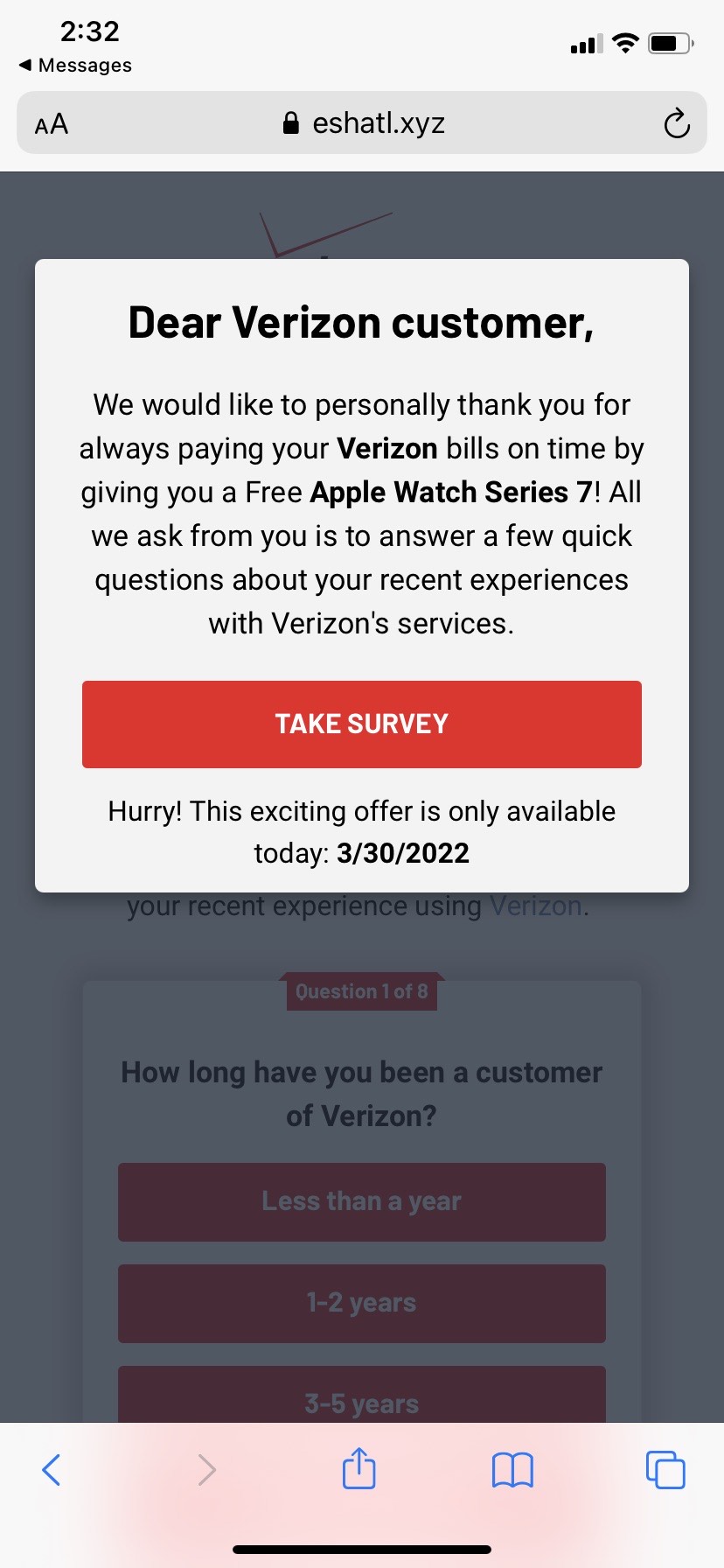
Task: Tap the forward navigation arrow
Action: coord(205,1469)
